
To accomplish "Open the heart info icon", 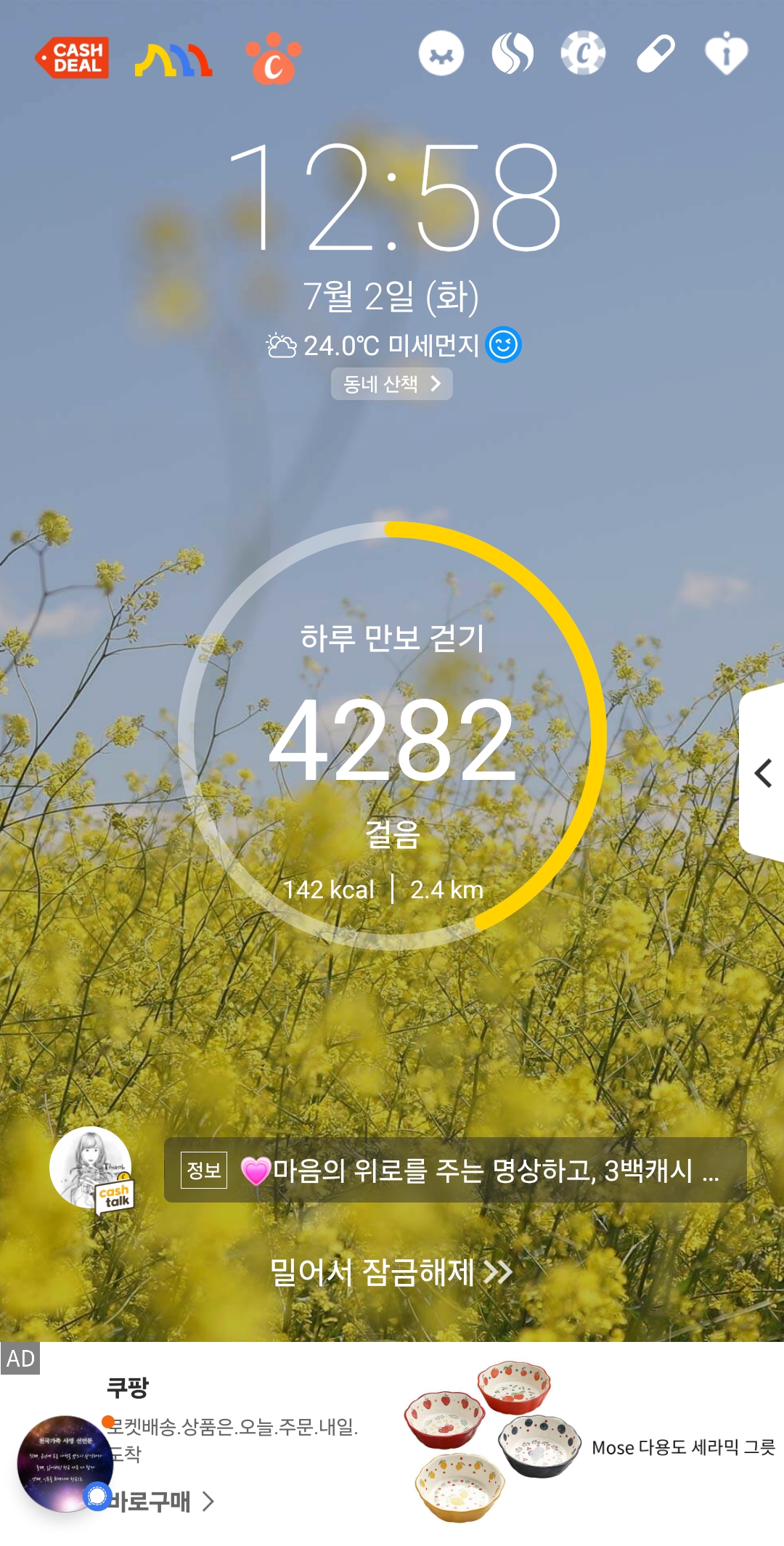I will tap(726, 54).
